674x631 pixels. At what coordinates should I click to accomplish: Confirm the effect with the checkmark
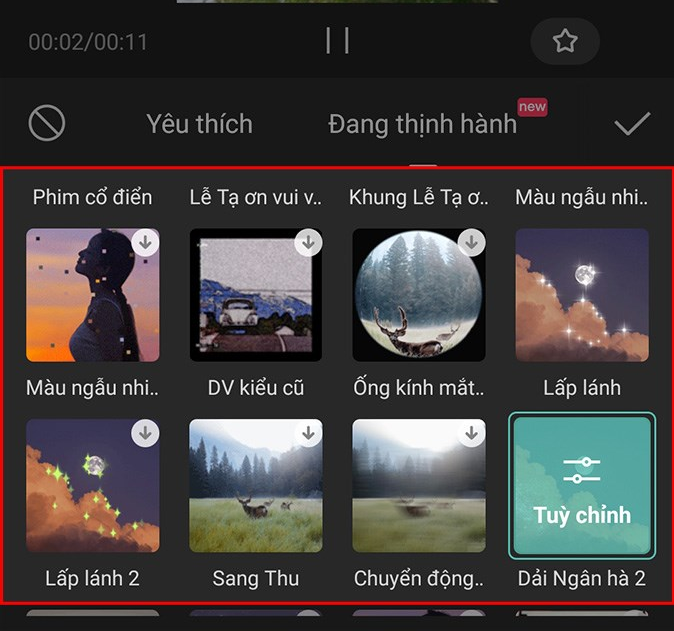(x=632, y=124)
